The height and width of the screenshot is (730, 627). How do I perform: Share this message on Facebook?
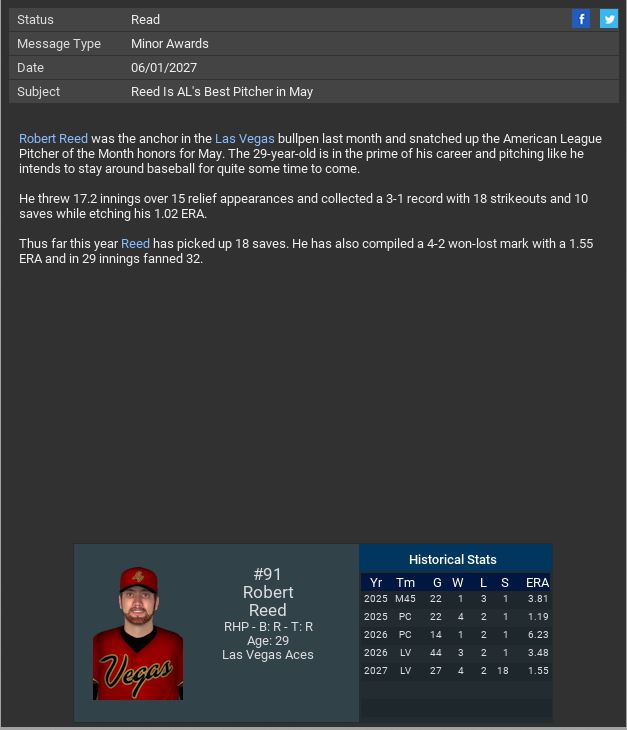(581, 19)
